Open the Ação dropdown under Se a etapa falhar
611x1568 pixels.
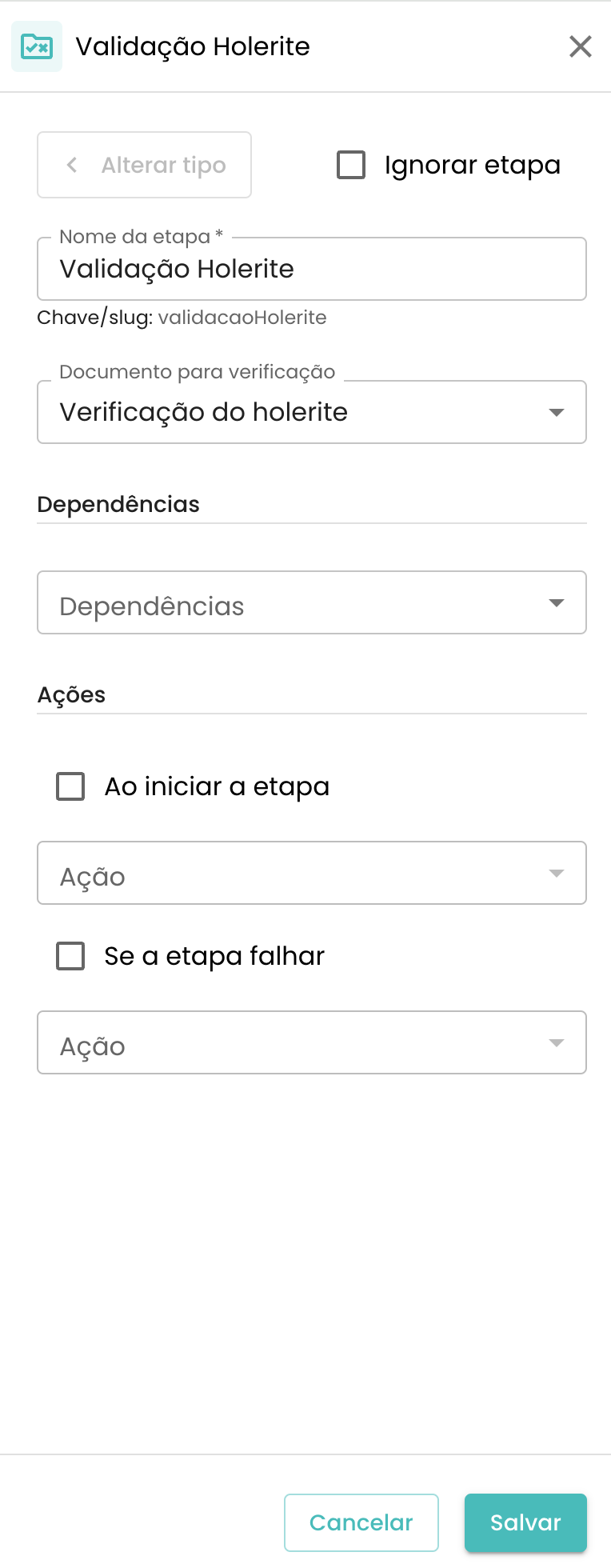[x=312, y=1042]
